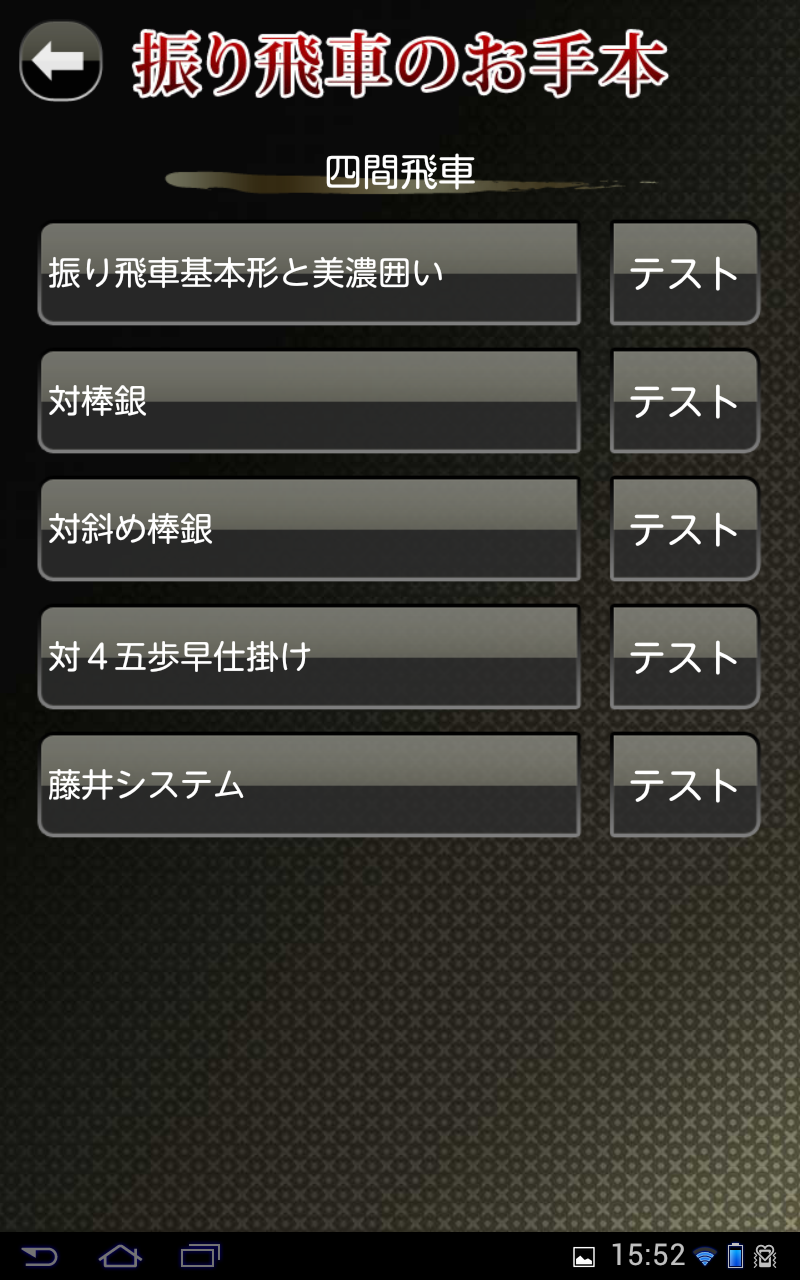This screenshot has width=800, height=1280.
Task: Open the 振り飛車基本形と美濃囲い lesson
Action: 308,273
